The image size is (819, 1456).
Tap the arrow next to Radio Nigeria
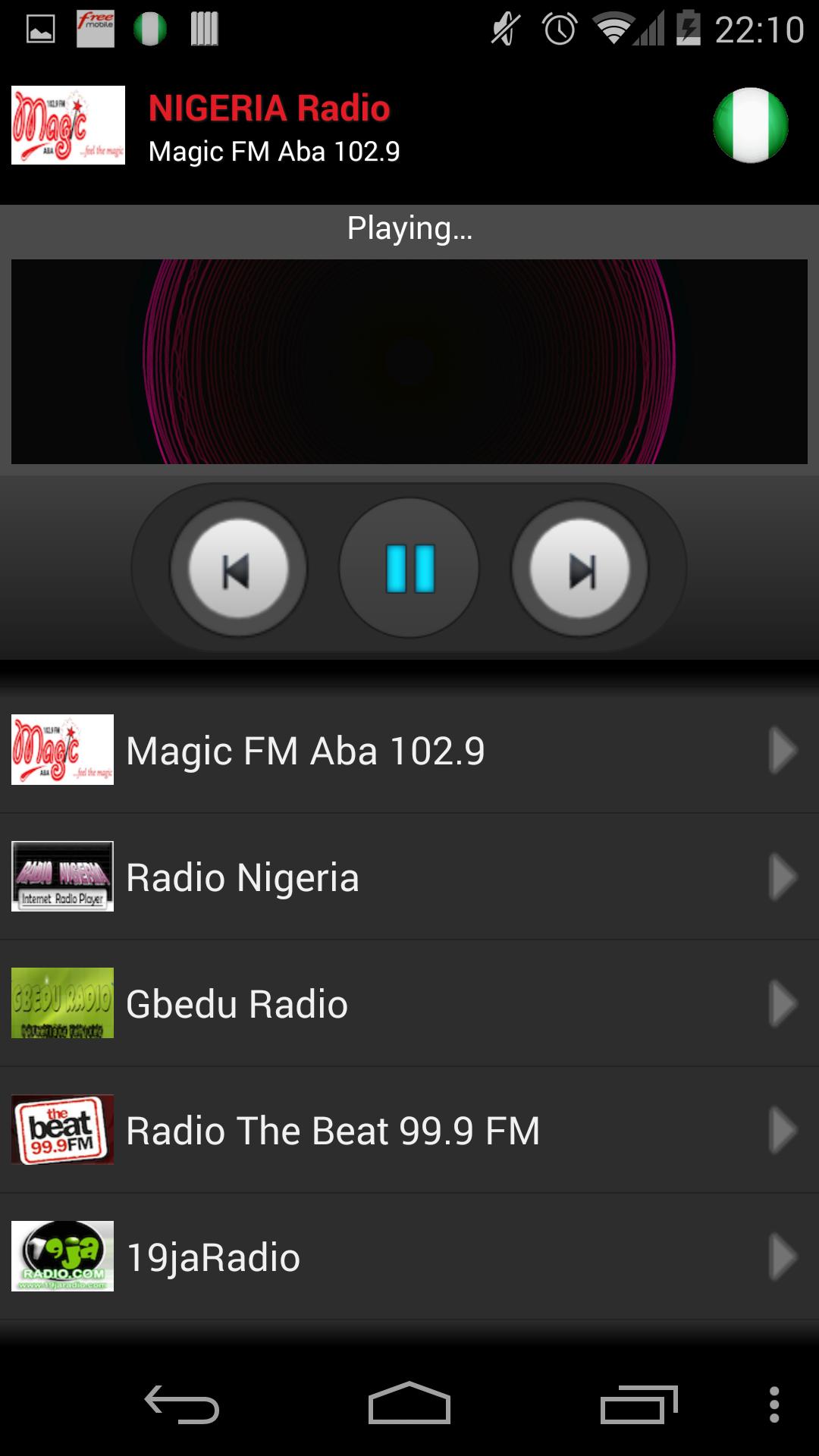[780, 877]
